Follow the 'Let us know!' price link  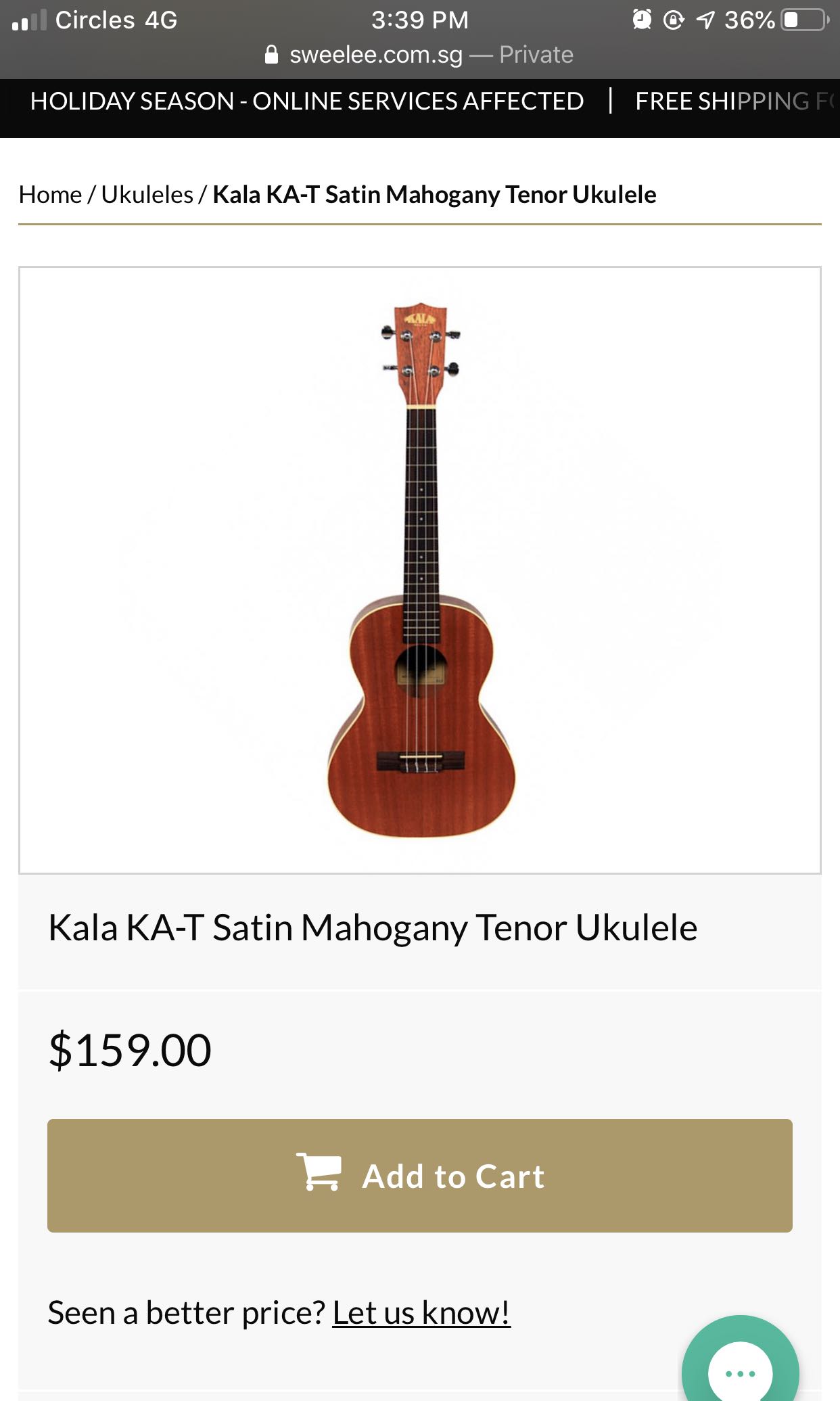click(x=421, y=1313)
